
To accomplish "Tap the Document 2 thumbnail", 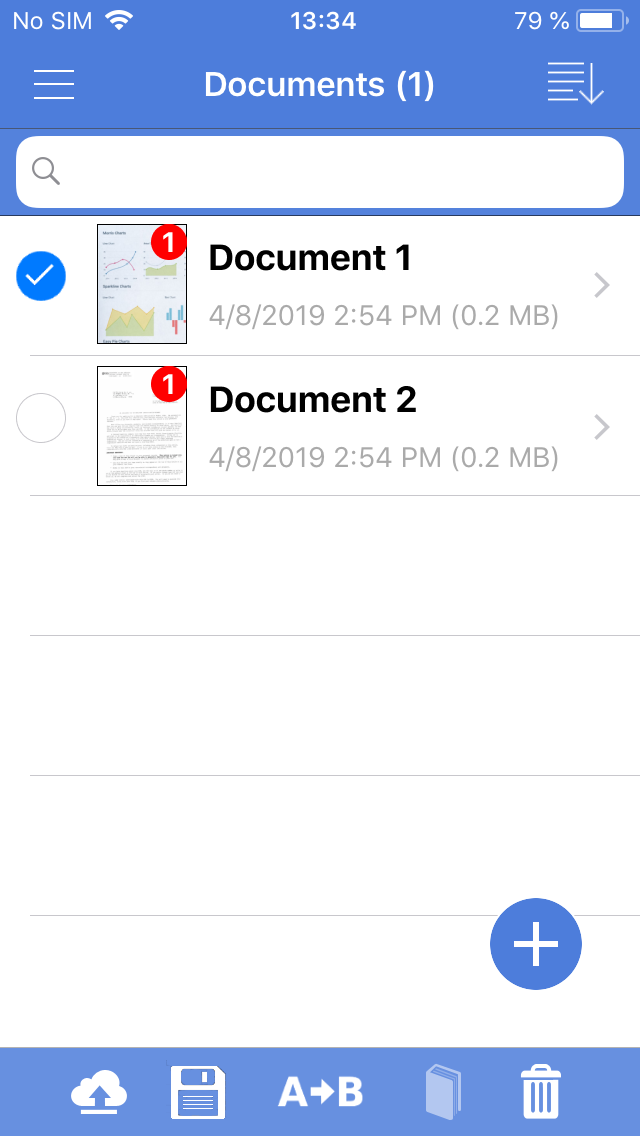I will (142, 425).
